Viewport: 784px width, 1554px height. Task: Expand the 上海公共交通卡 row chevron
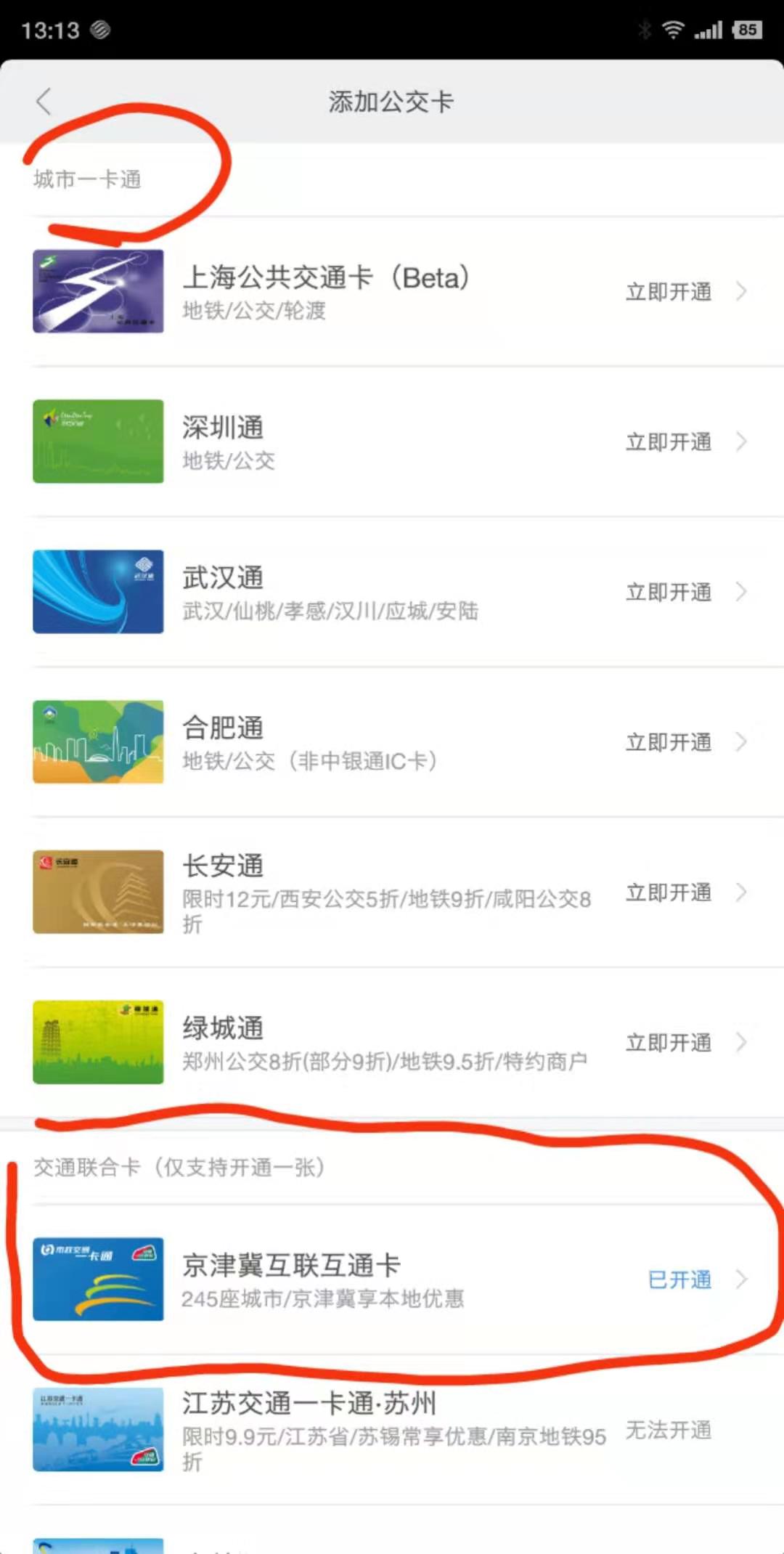click(742, 291)
